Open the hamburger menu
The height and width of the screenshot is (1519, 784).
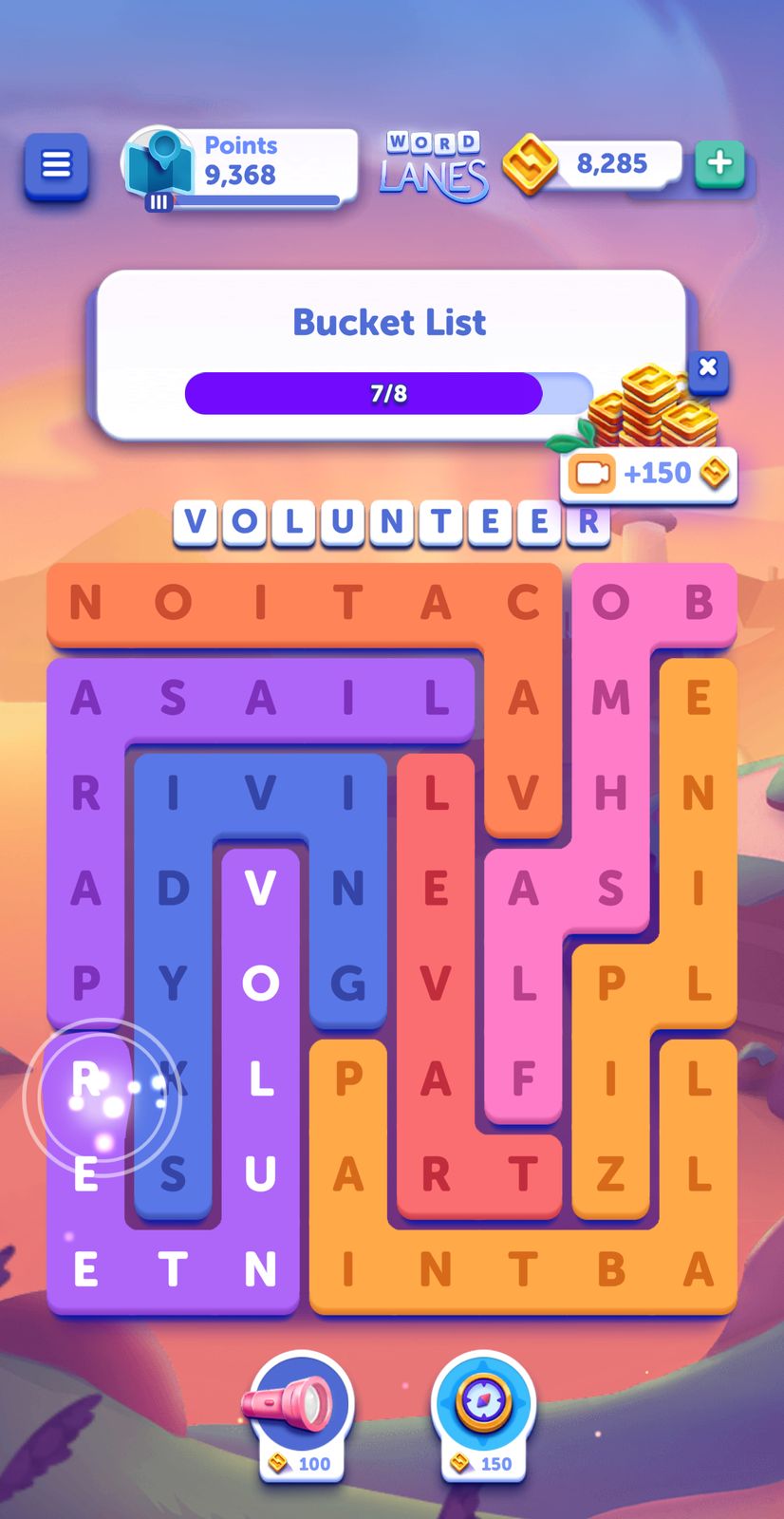pyautogui.click(x=56, y=165)
